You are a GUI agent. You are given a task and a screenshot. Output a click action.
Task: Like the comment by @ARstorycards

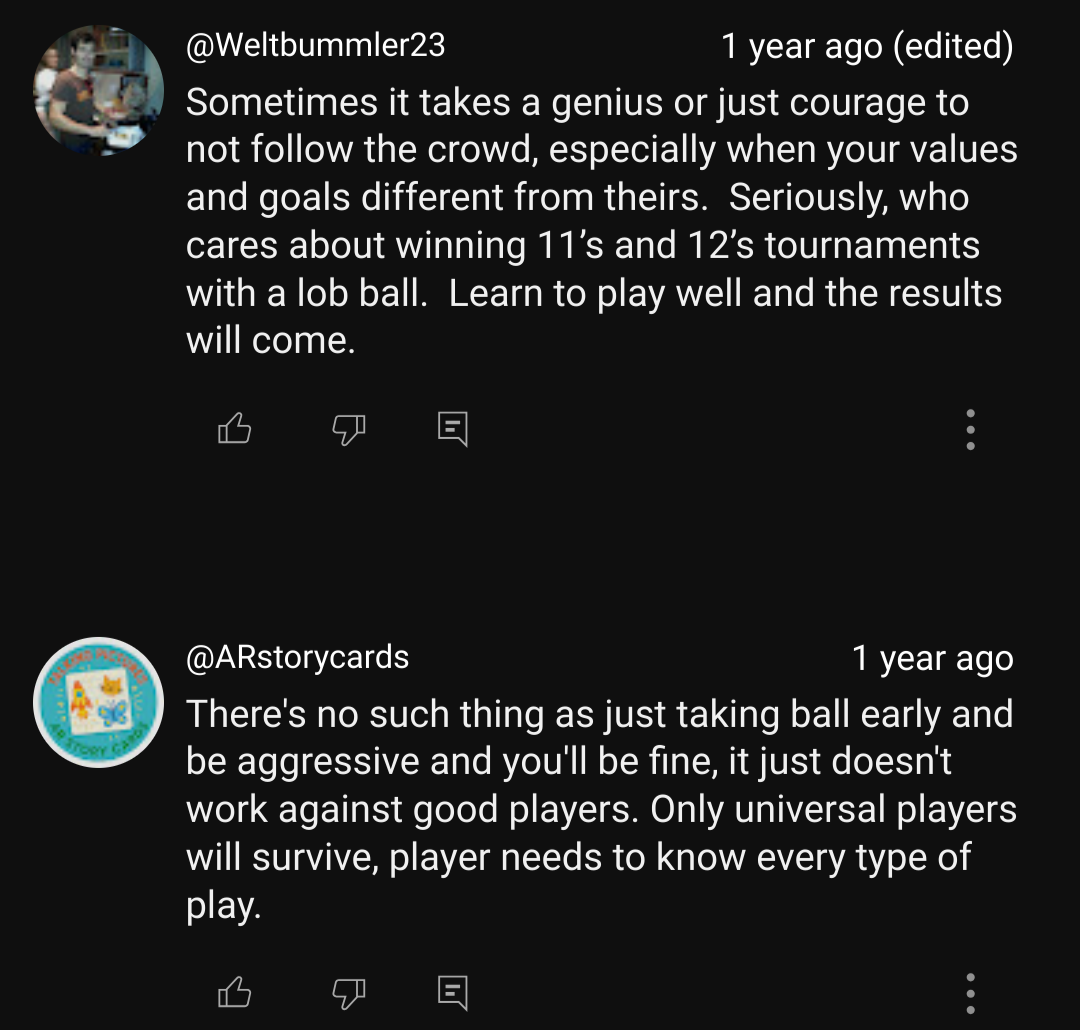[234, 992]
